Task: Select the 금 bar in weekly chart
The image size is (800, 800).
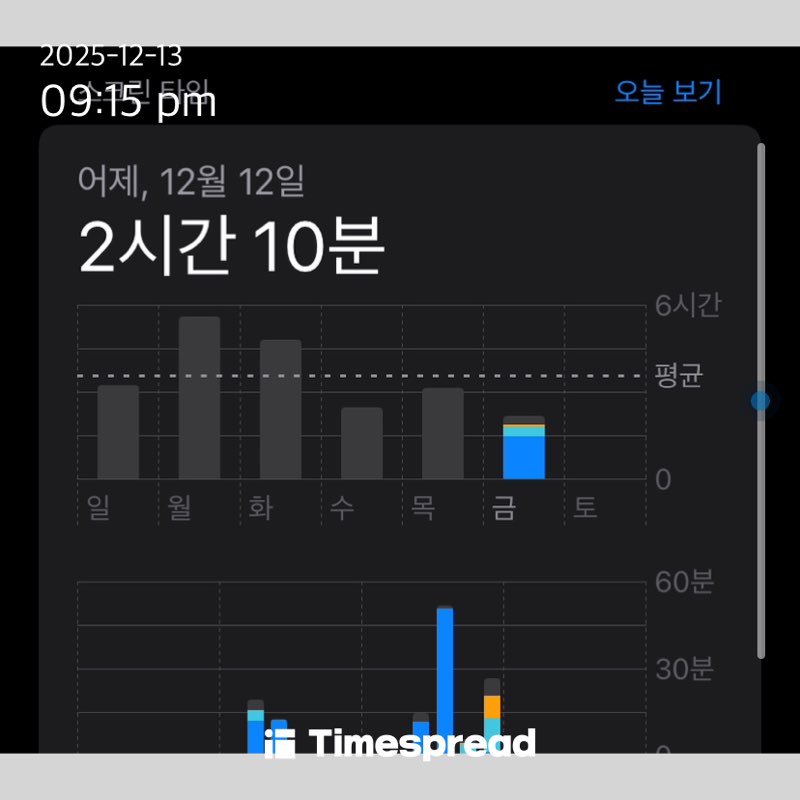Action: tap(523, 448)
